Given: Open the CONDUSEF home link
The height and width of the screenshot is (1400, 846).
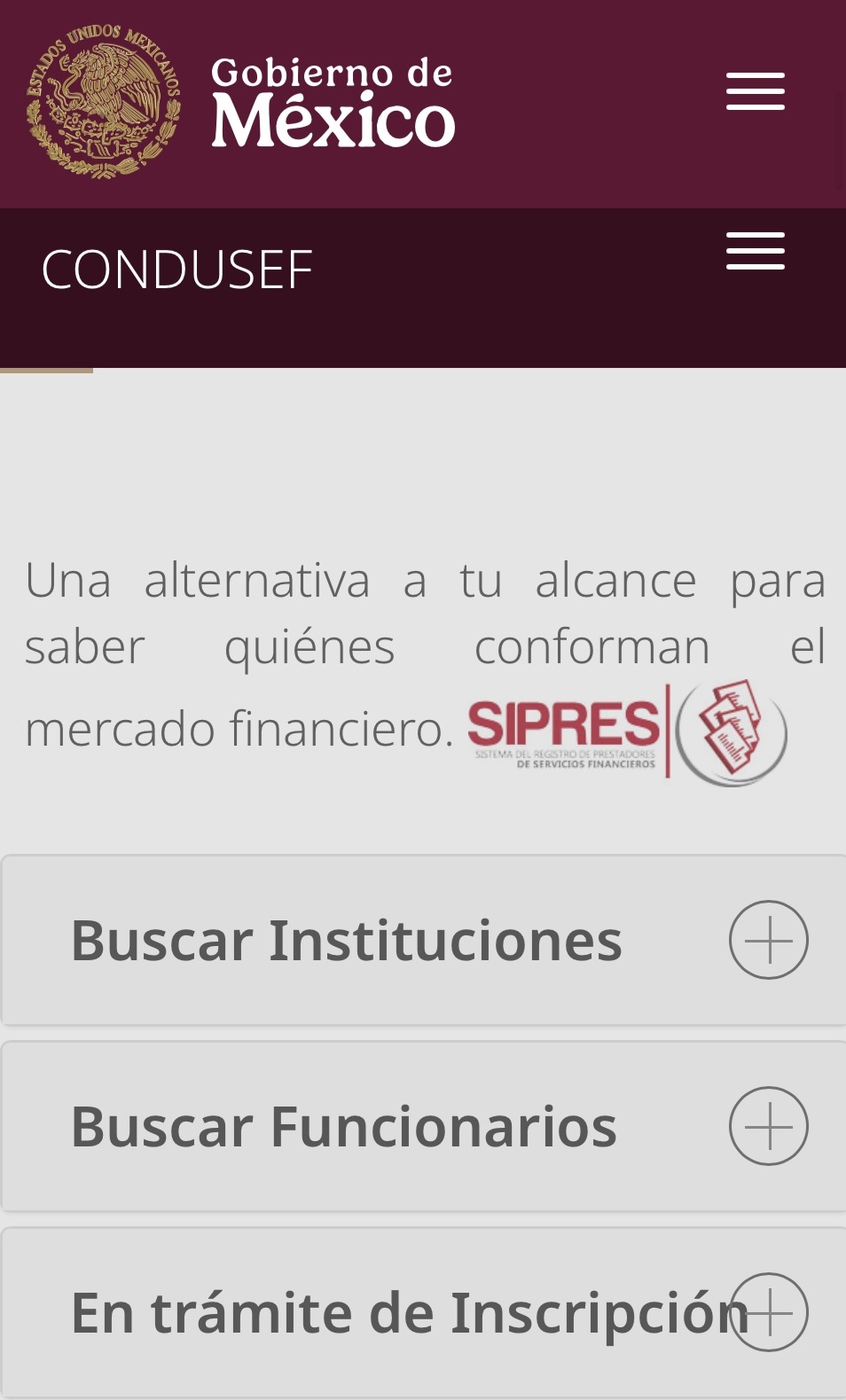Looking at the screenshot, I should [x=176, y=270].
